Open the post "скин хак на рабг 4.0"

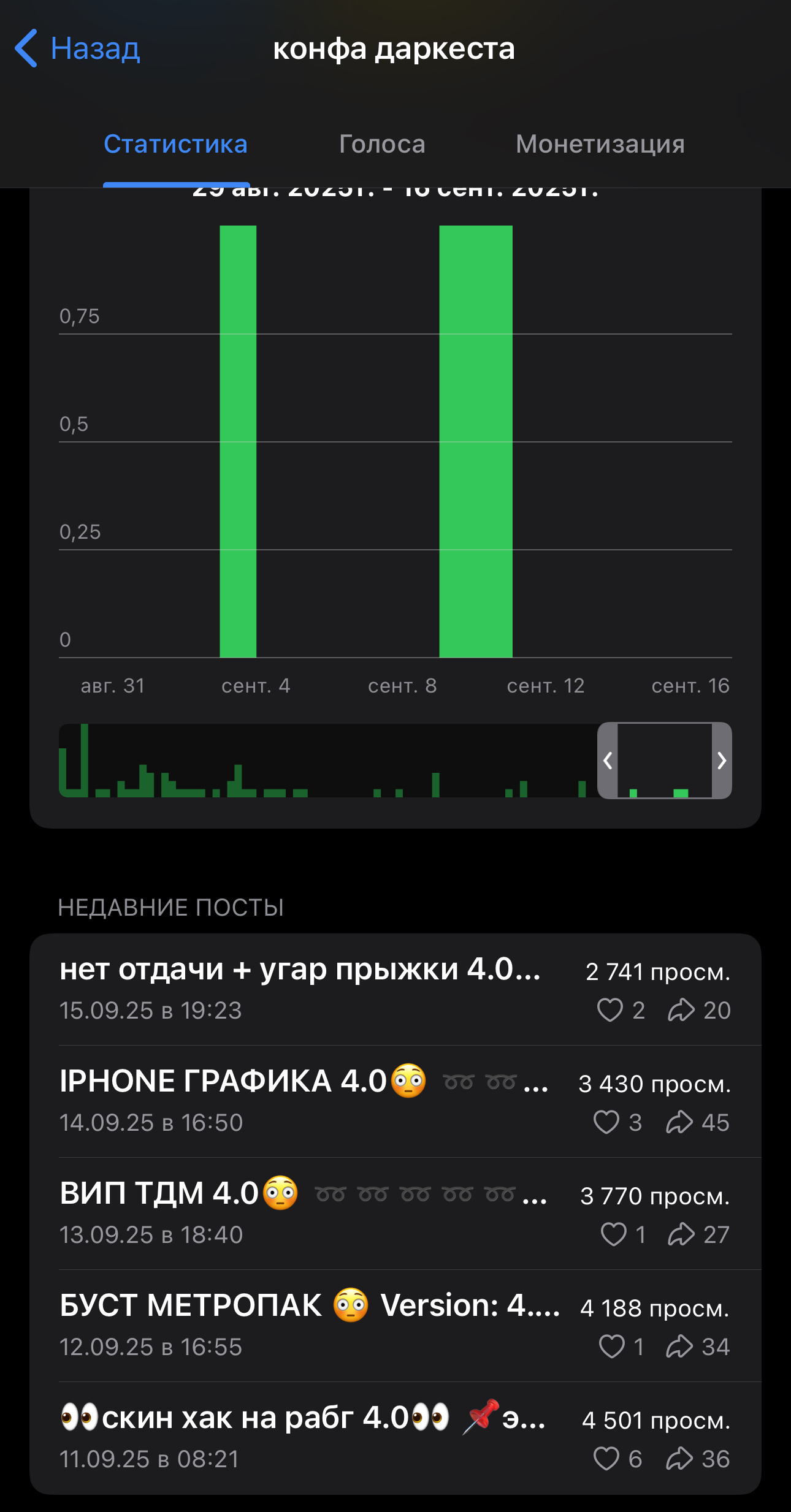pyautogui.click(x=395, y=1438)
